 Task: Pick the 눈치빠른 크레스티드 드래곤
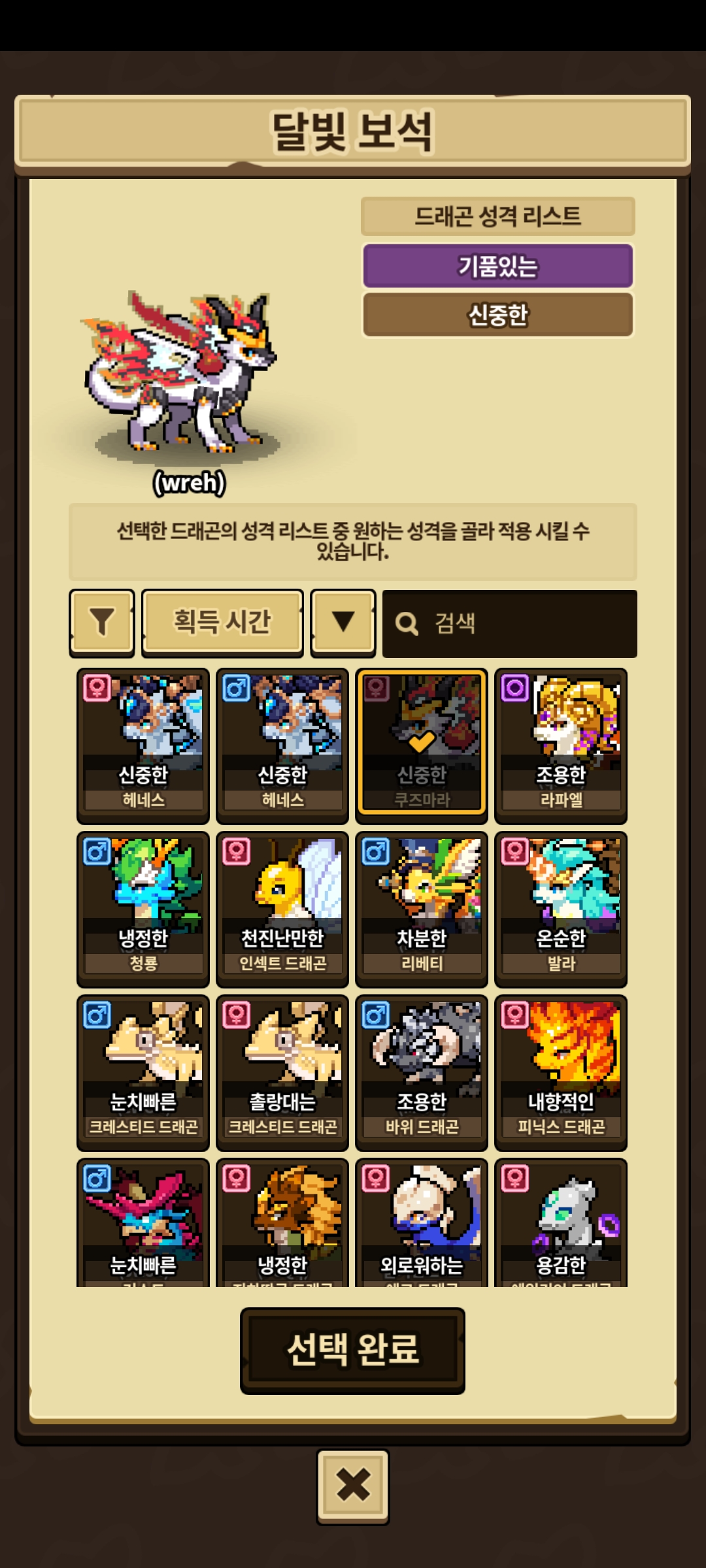(143, 1071)
